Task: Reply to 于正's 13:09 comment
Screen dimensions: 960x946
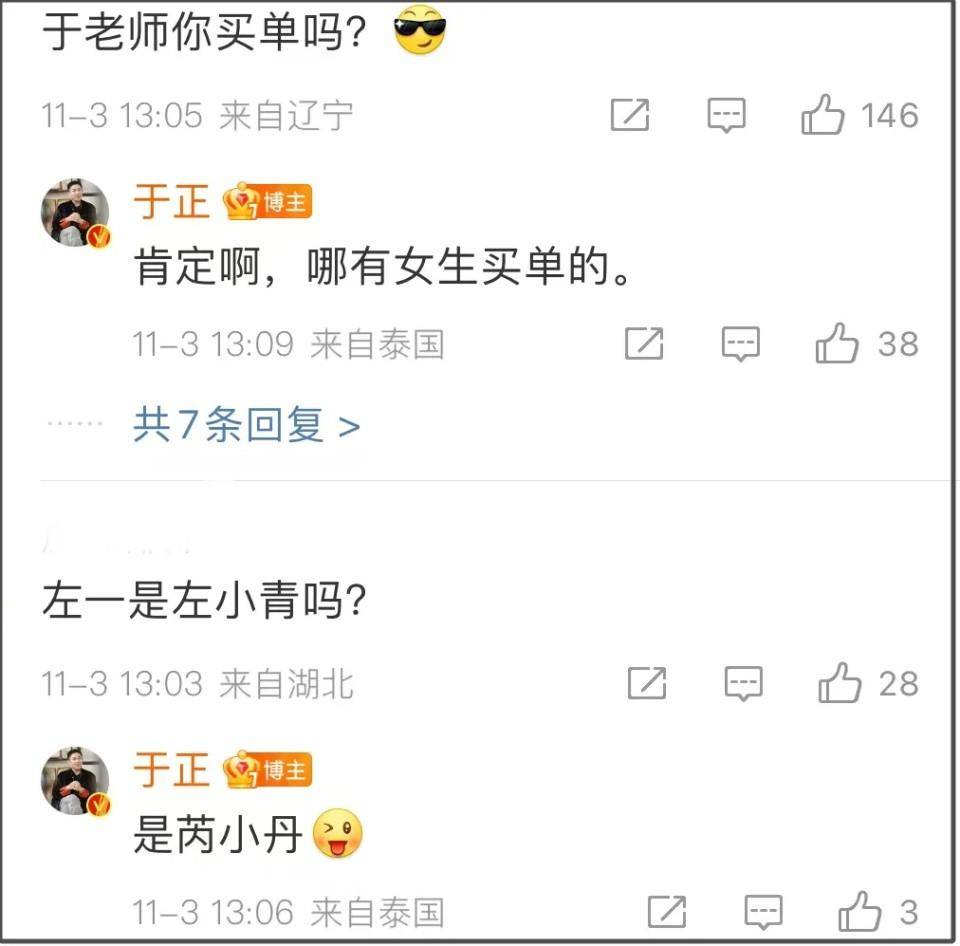Action: 741,345
